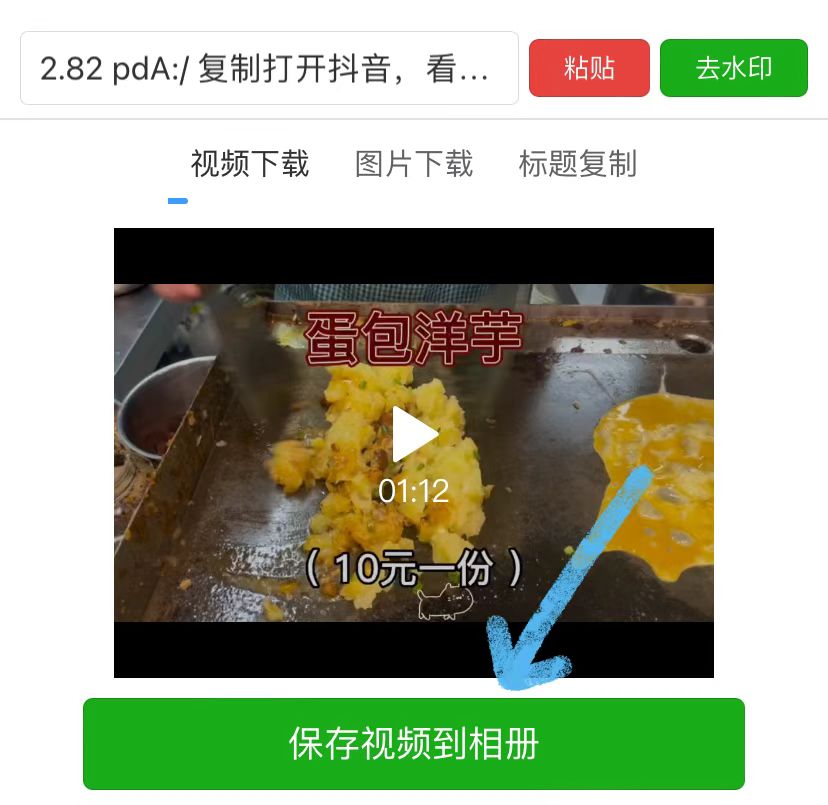Image resolution: width=828 pixels, height=805 pixels.
Task: Play the 蛋包洋芋 video preview
Action: [x=414, y=436]
